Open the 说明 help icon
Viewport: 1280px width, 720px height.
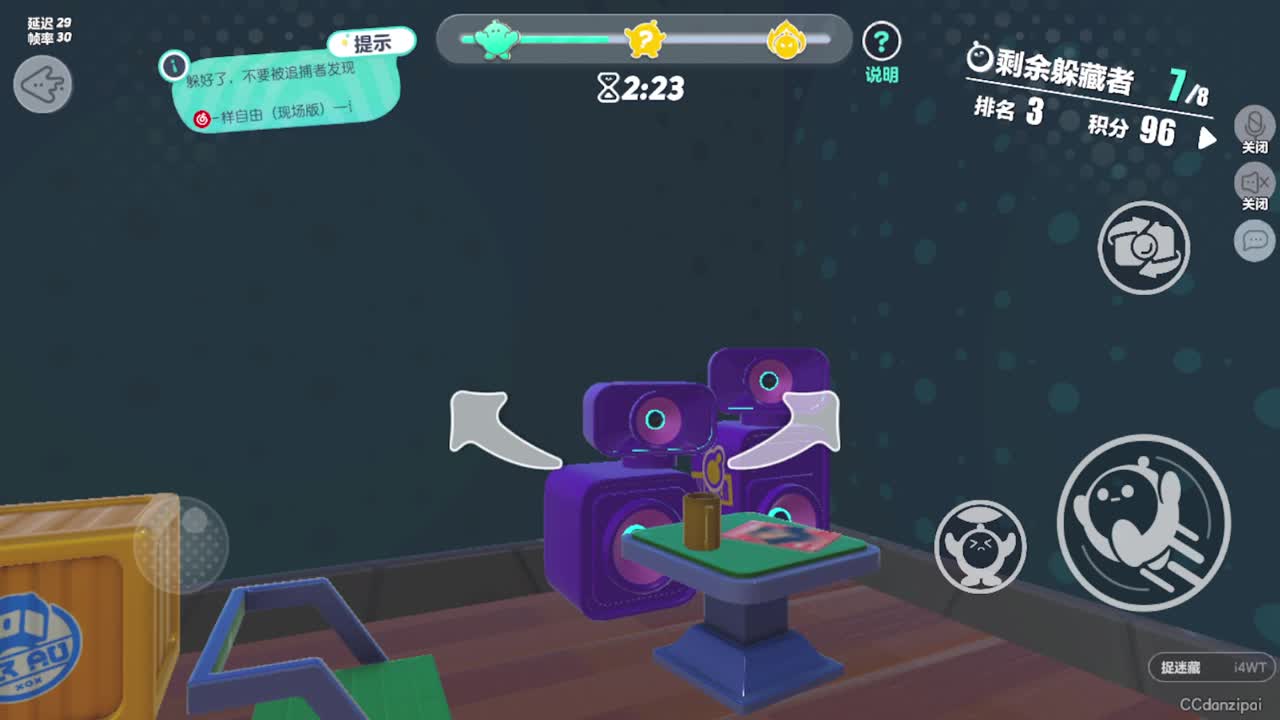coord(881,42)
